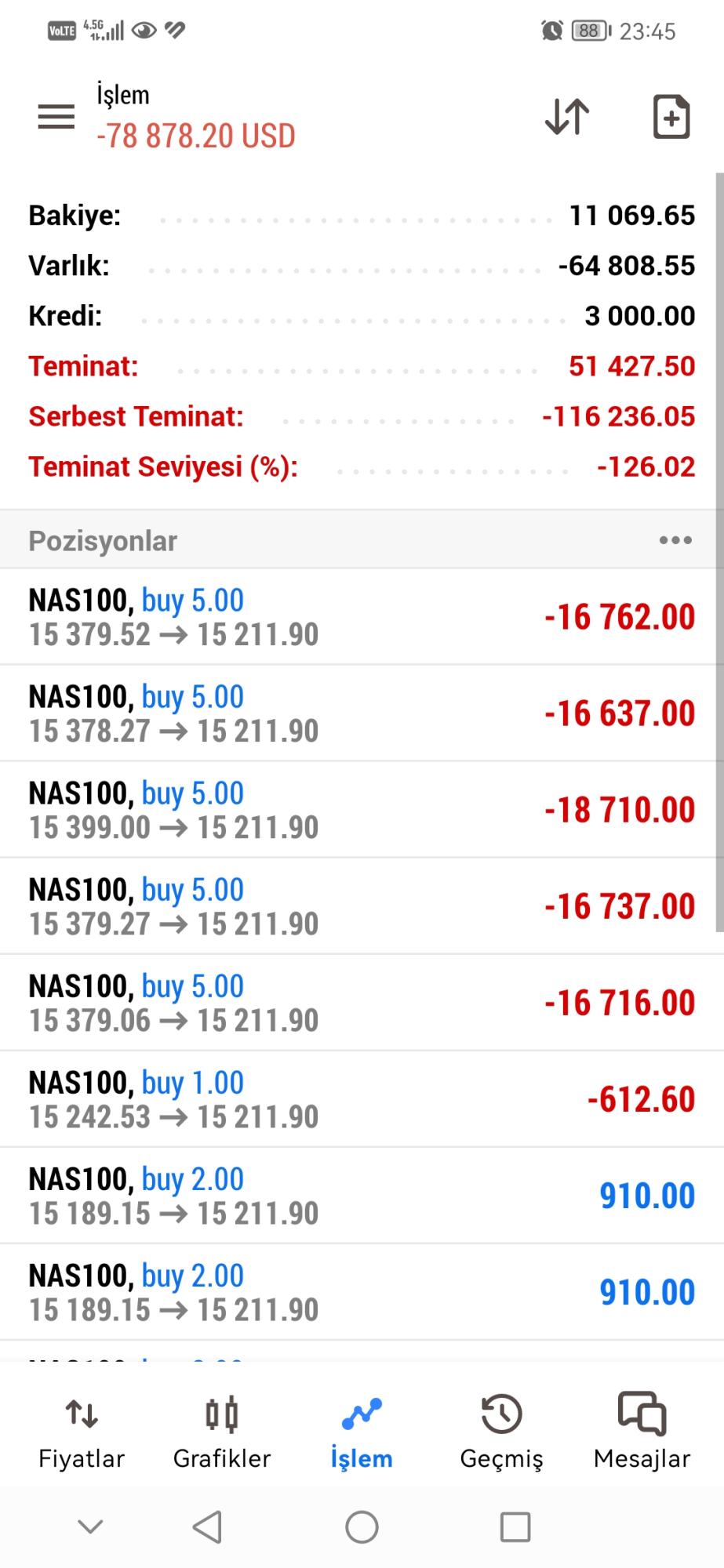Open the hamburger menu
724x1568 pixels.
pos(55,116)
